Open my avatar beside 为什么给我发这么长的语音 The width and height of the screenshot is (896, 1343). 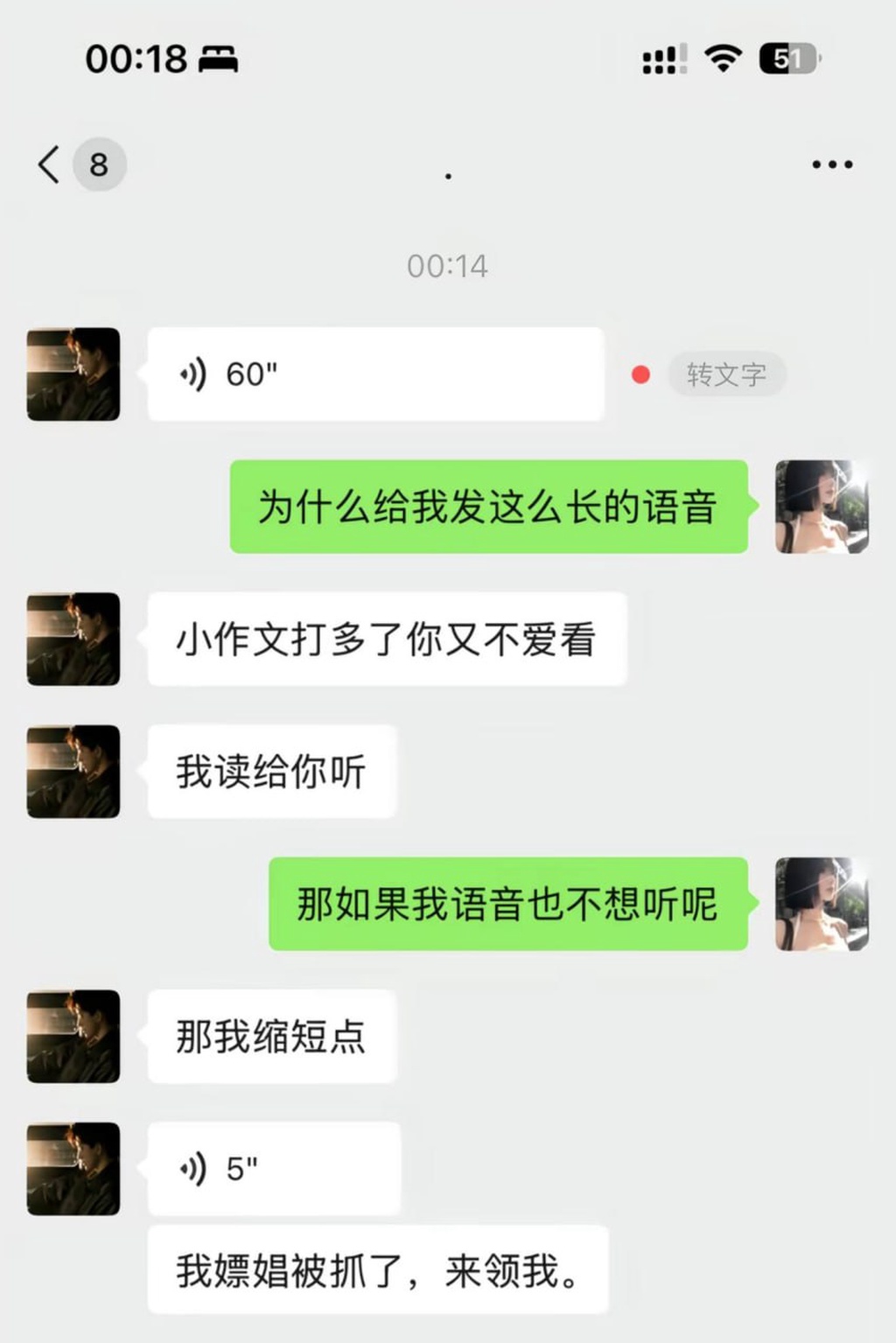(x=821, y=507)
